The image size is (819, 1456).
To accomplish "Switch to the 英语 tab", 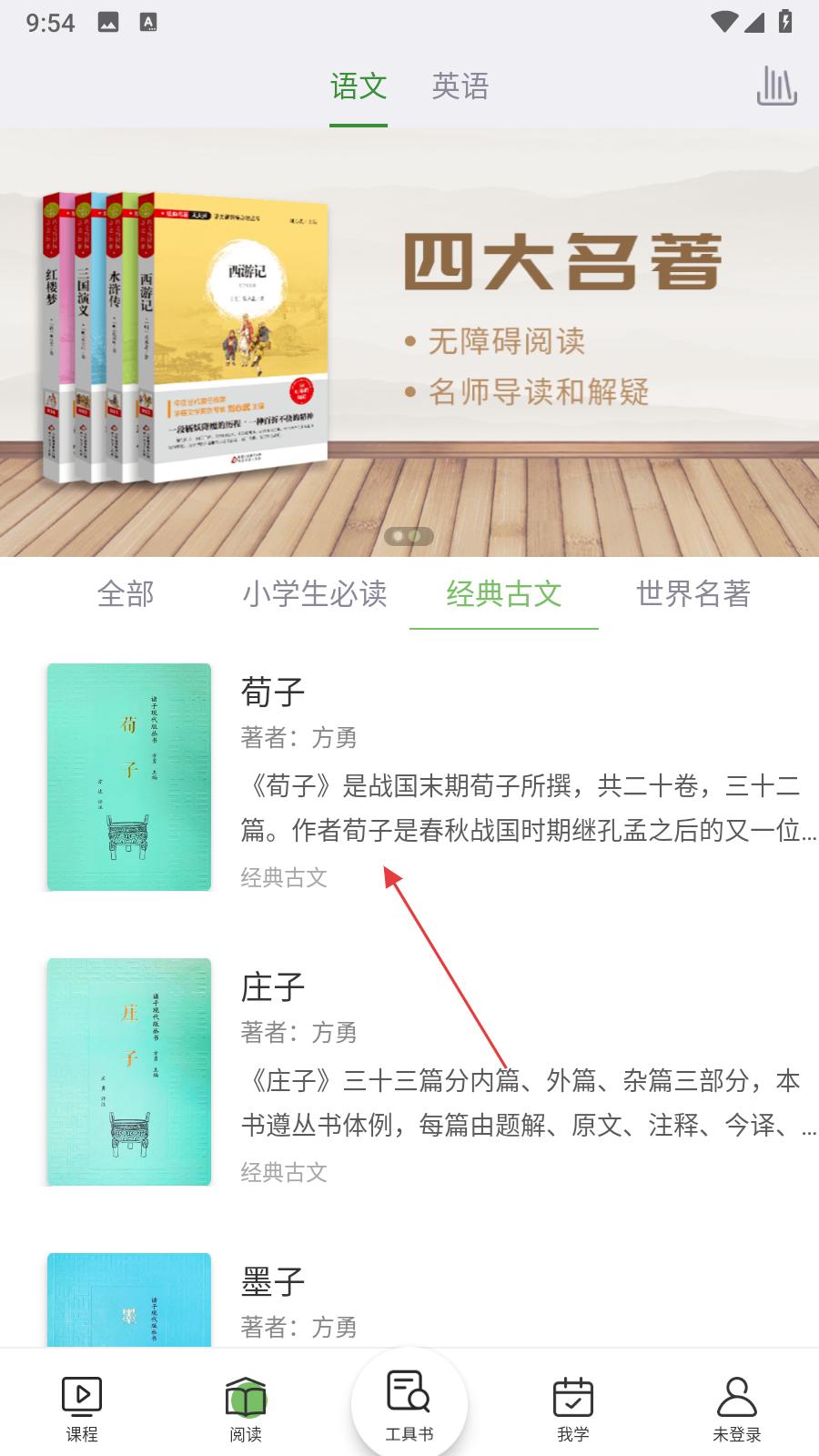I will pos(460,86).
